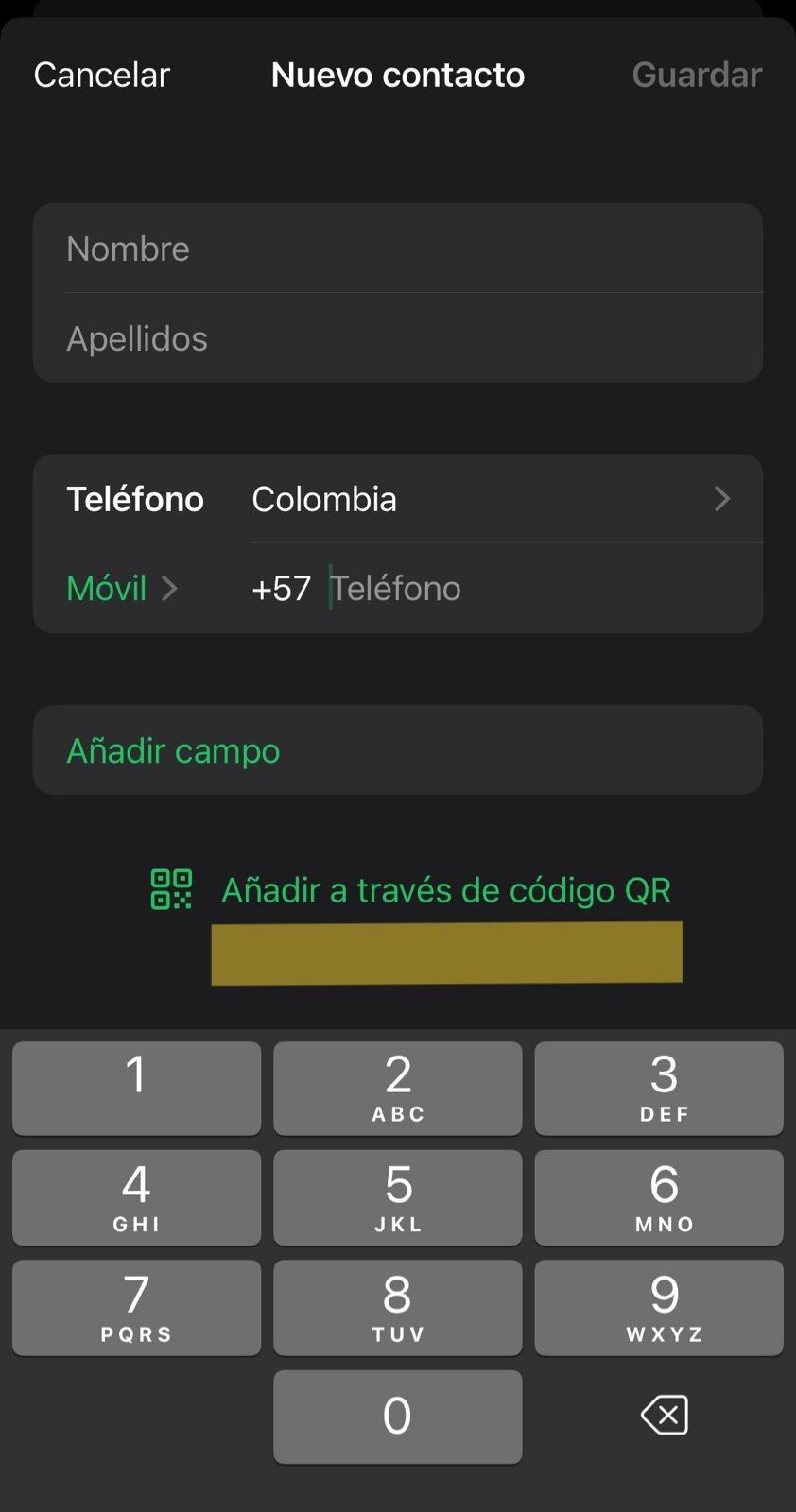Tap Guardar to save the contact
The width and height of the screenshot is (796, 1512).
pyautogui.click(x=697, y=74)
